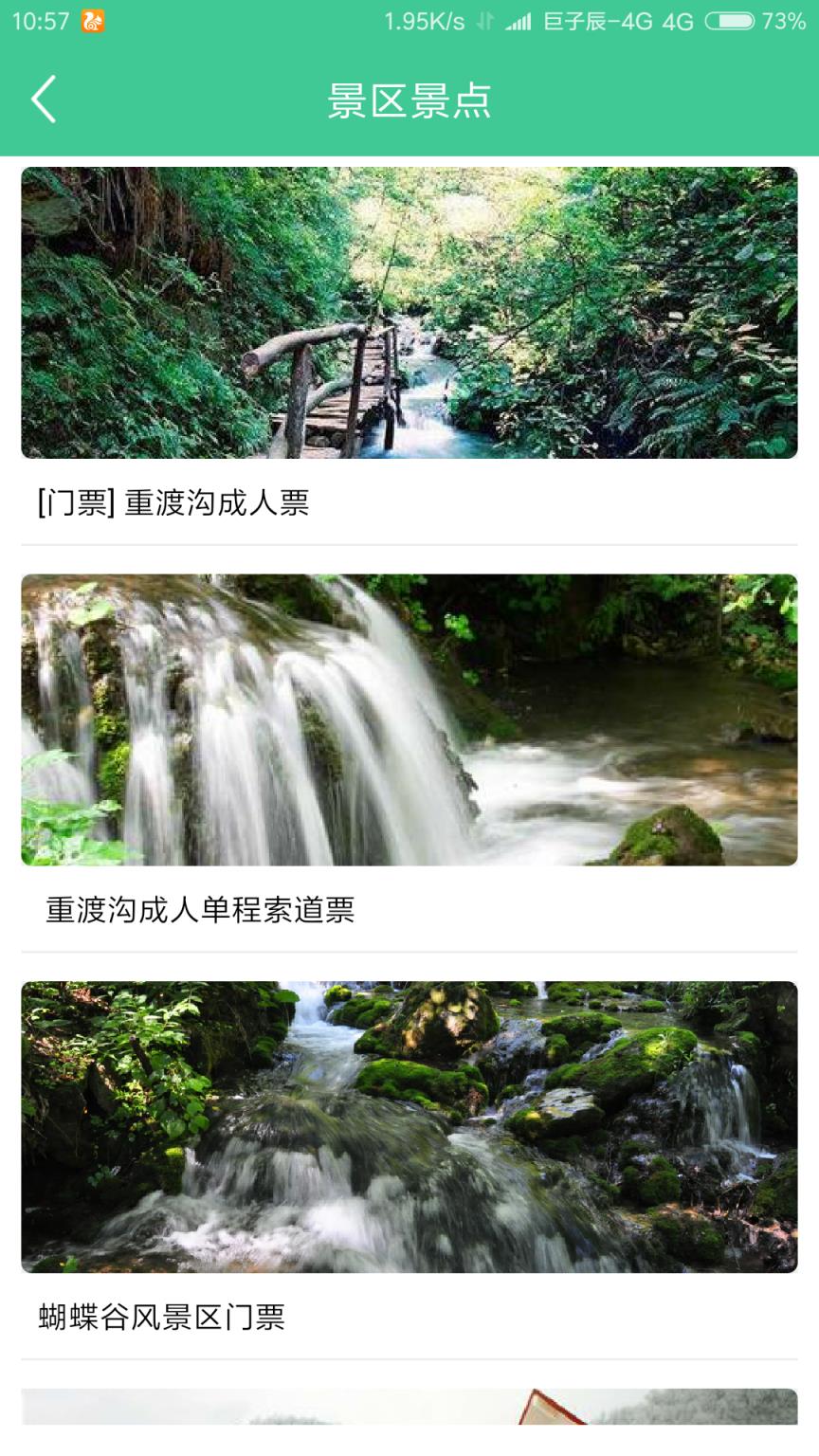Tap the divider below the first ticket item
This screenshot has width=819, height=1456.
pyautogui.click(x=409, y=543)
